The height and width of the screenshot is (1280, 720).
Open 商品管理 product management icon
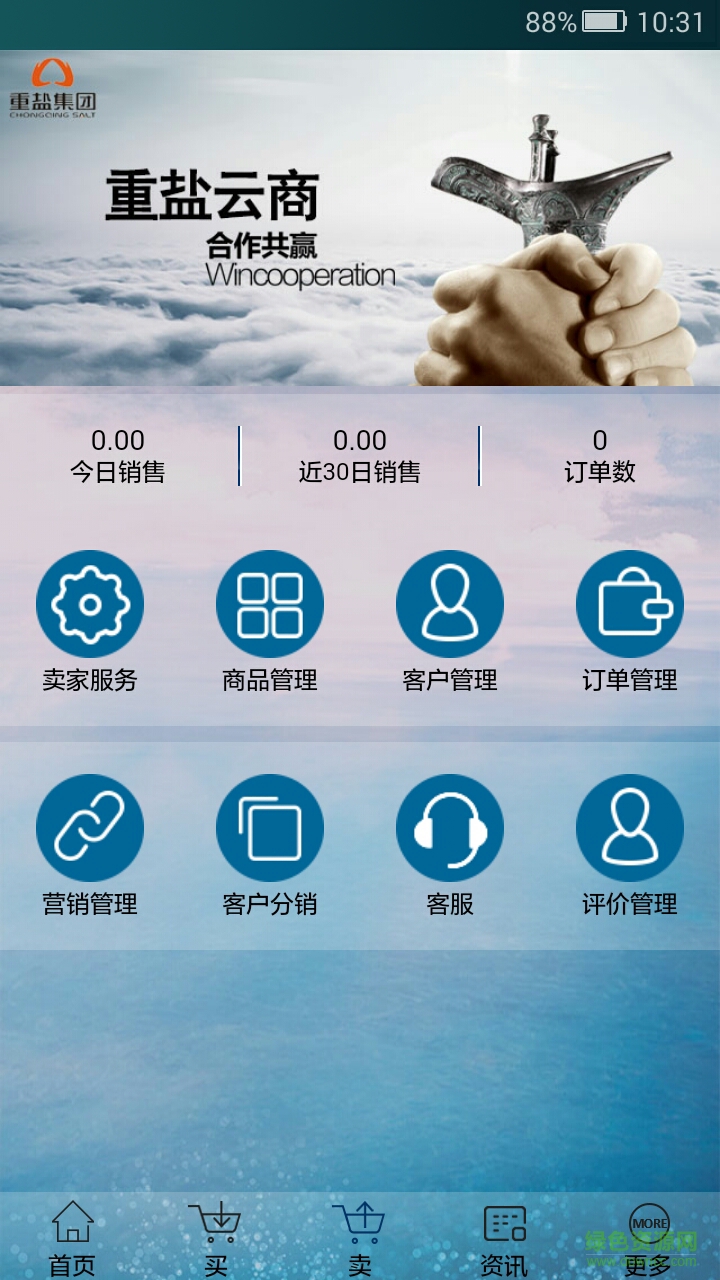click(x=270, y=603)
